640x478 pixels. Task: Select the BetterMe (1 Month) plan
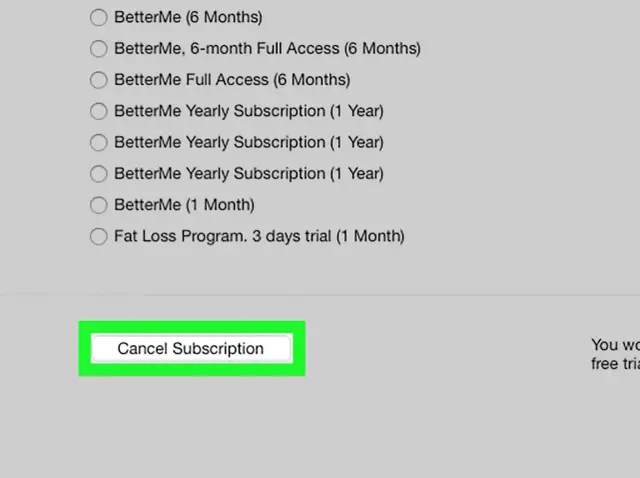pos(98,205)
